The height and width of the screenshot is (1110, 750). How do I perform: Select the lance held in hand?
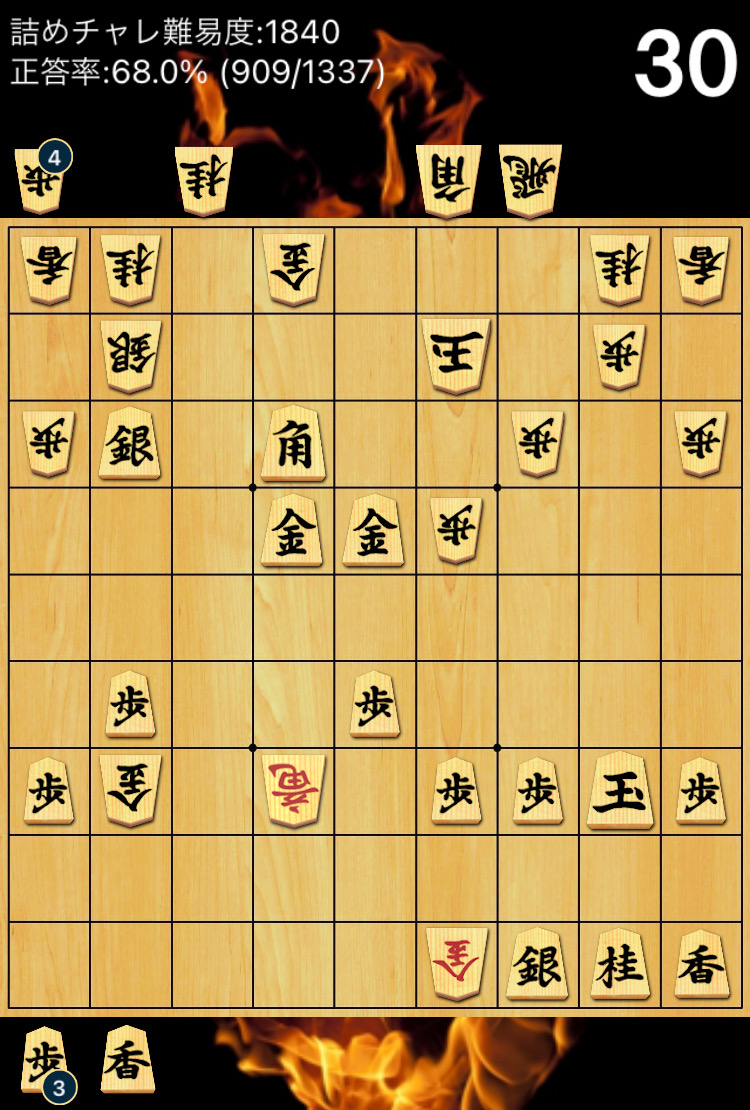click(x=128, y=1059)
